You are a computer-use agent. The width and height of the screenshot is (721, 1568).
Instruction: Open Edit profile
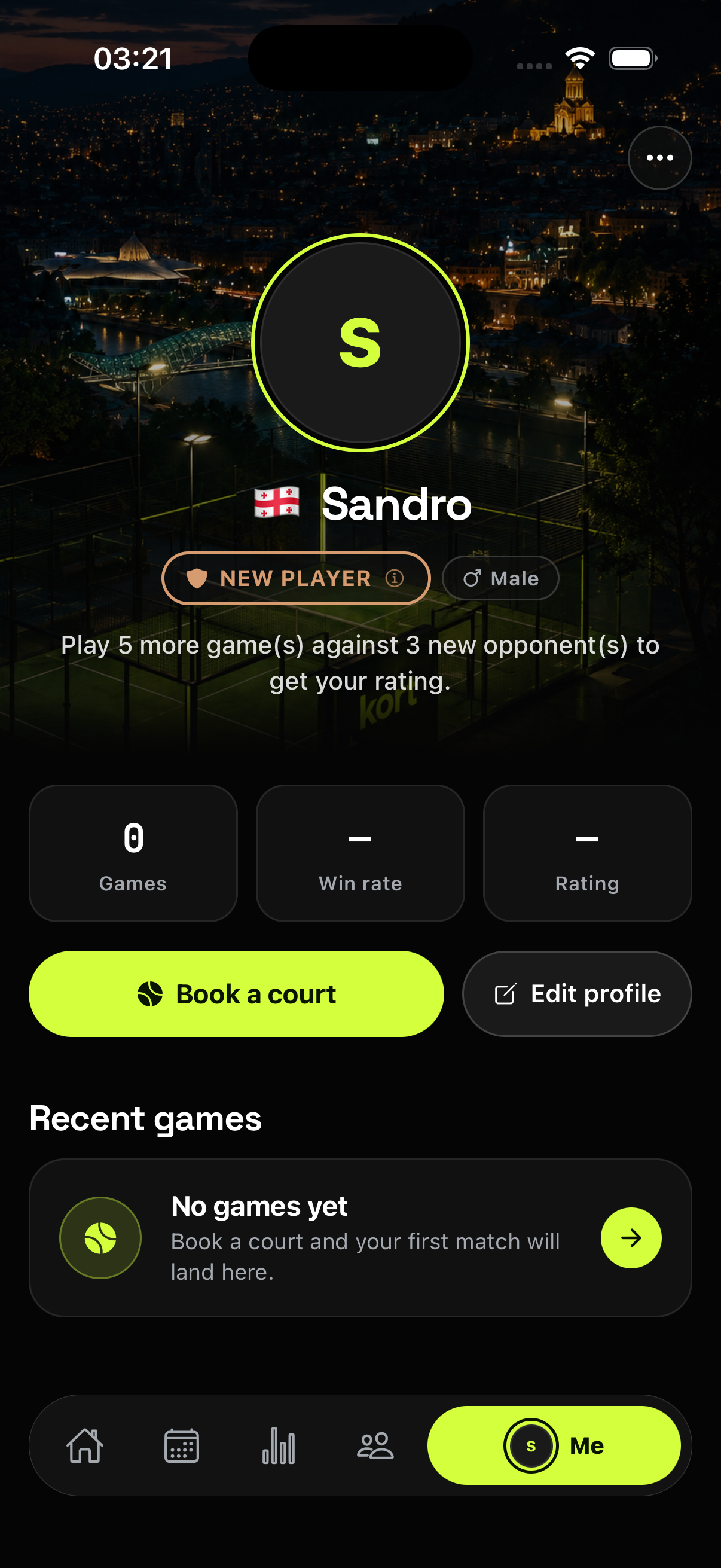577,993
